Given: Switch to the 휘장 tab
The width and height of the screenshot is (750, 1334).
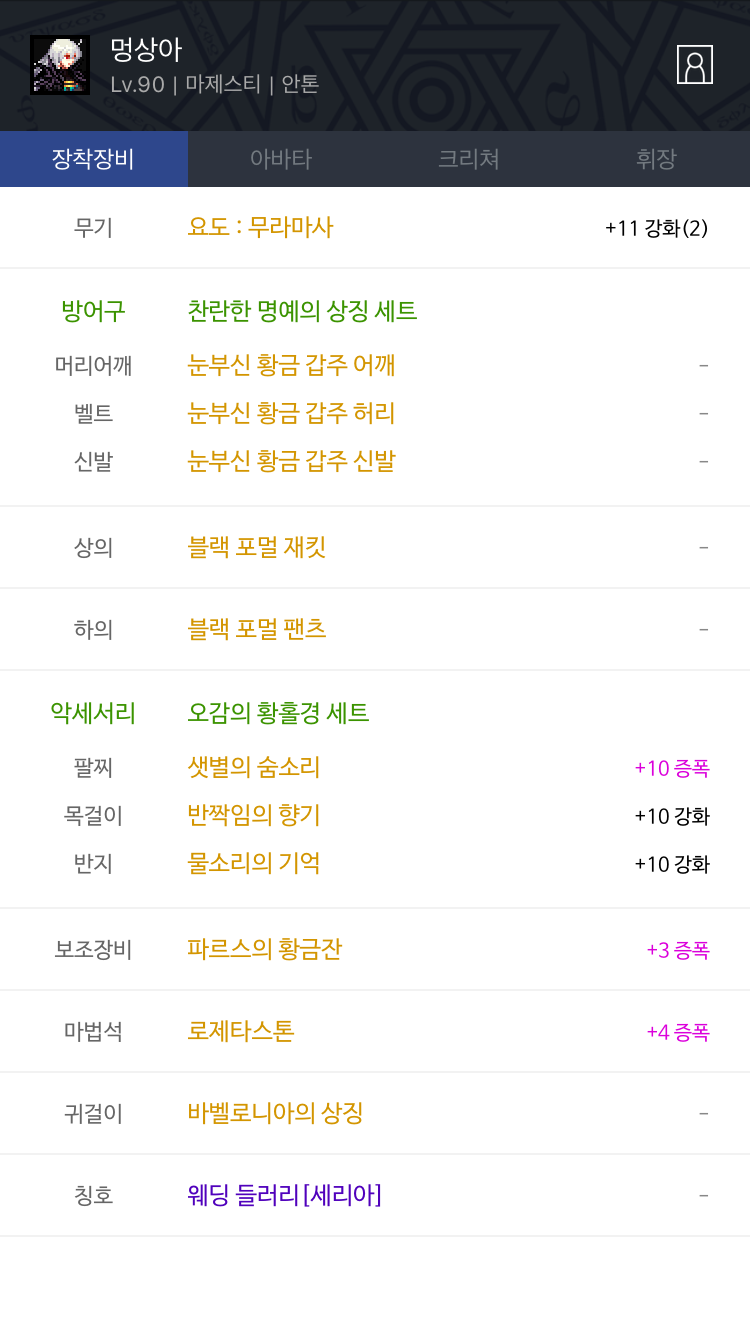Looking at the screenshot, I should click(656, 159).
